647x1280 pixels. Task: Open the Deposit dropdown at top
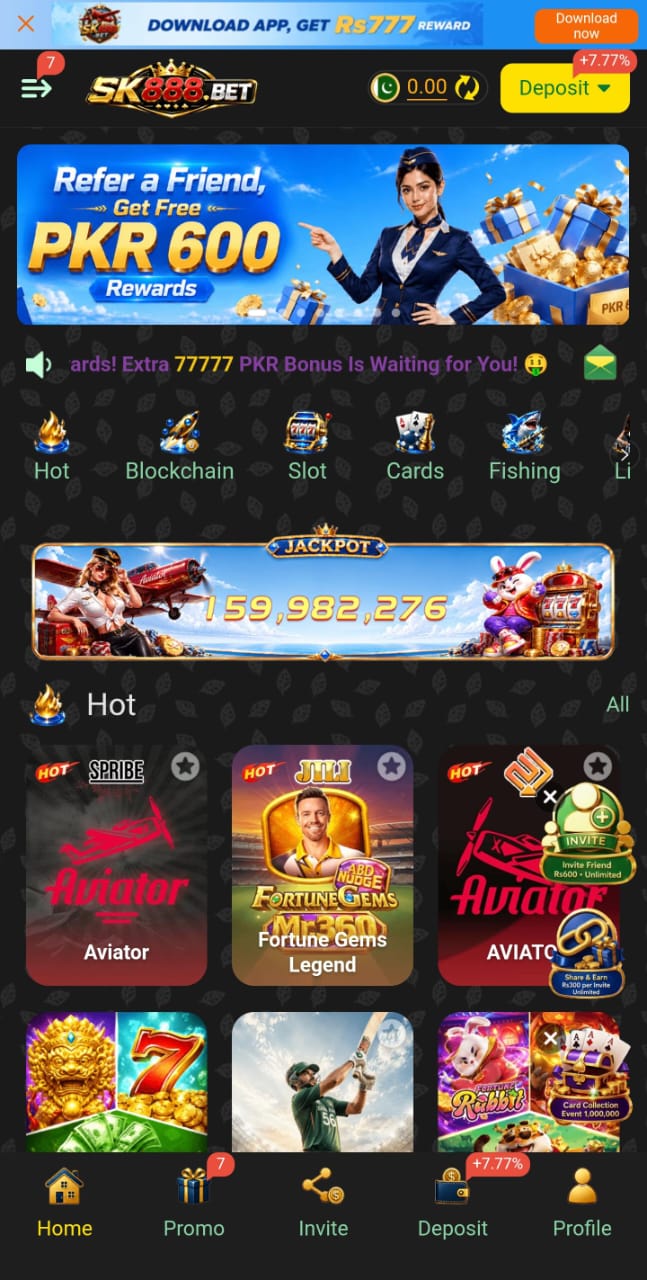[x=565, y=88]
